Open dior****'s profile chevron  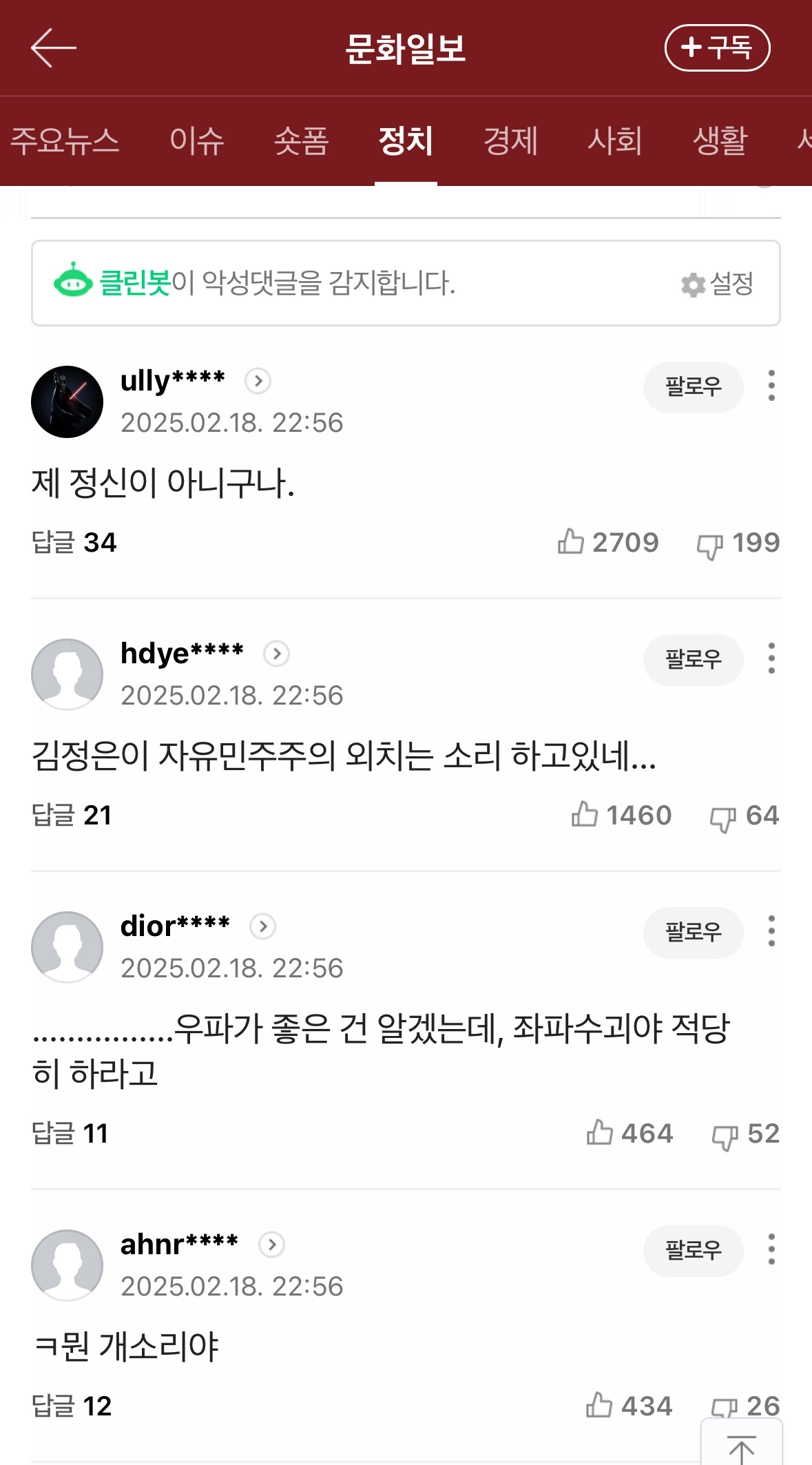(x=262, y=926)
